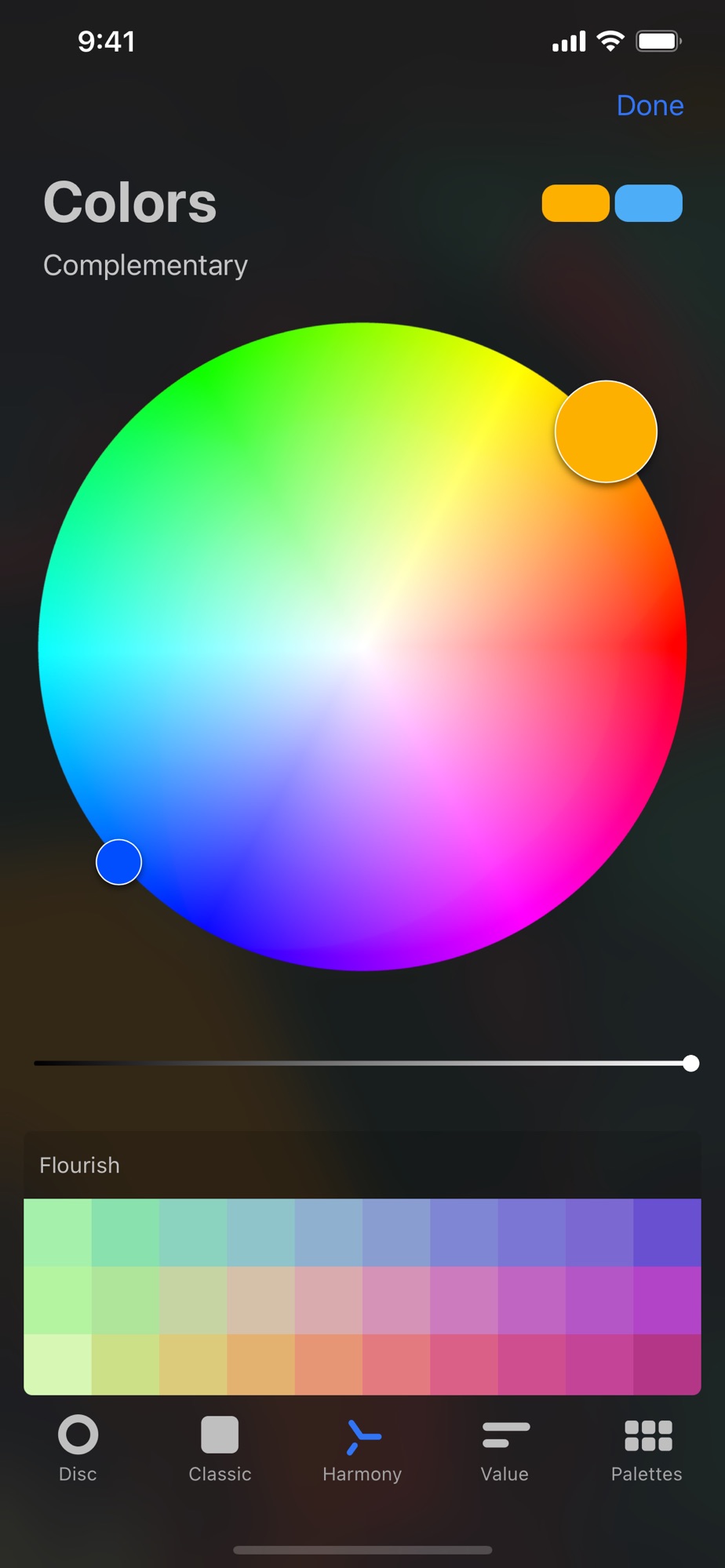The height and width of the screenshot is (1568, 725).
Task: Tap the brightness slider handle
Action: tap(690, 1063)
